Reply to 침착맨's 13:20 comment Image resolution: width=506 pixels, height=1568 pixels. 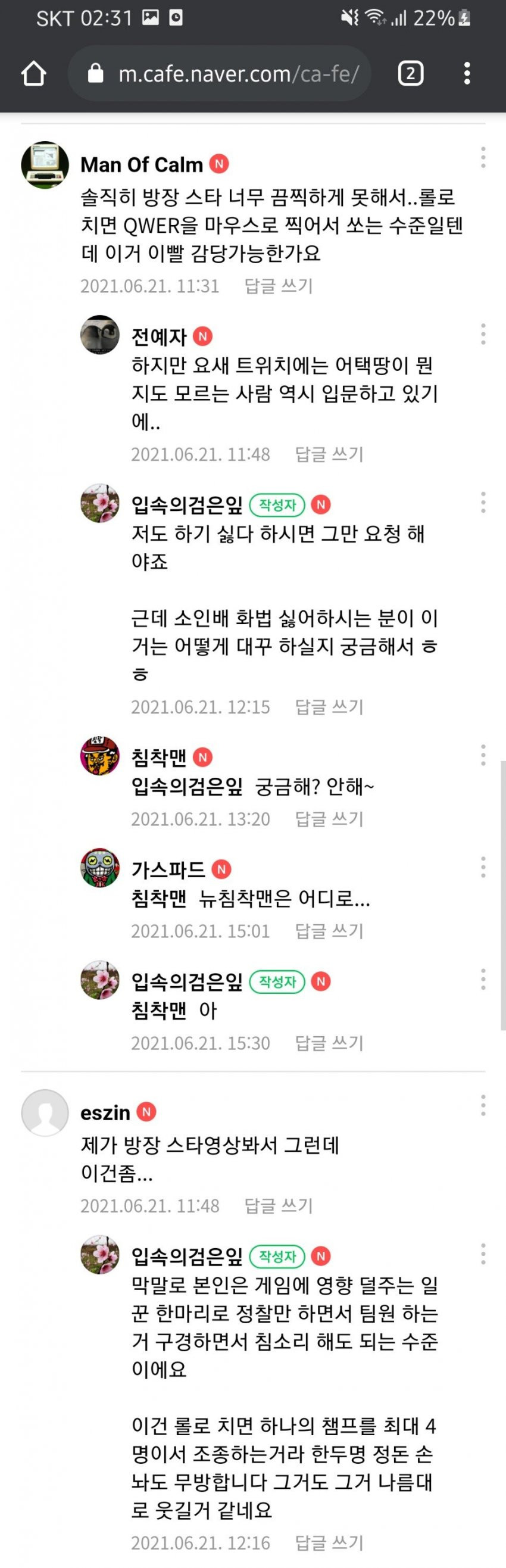pos(329,819)
